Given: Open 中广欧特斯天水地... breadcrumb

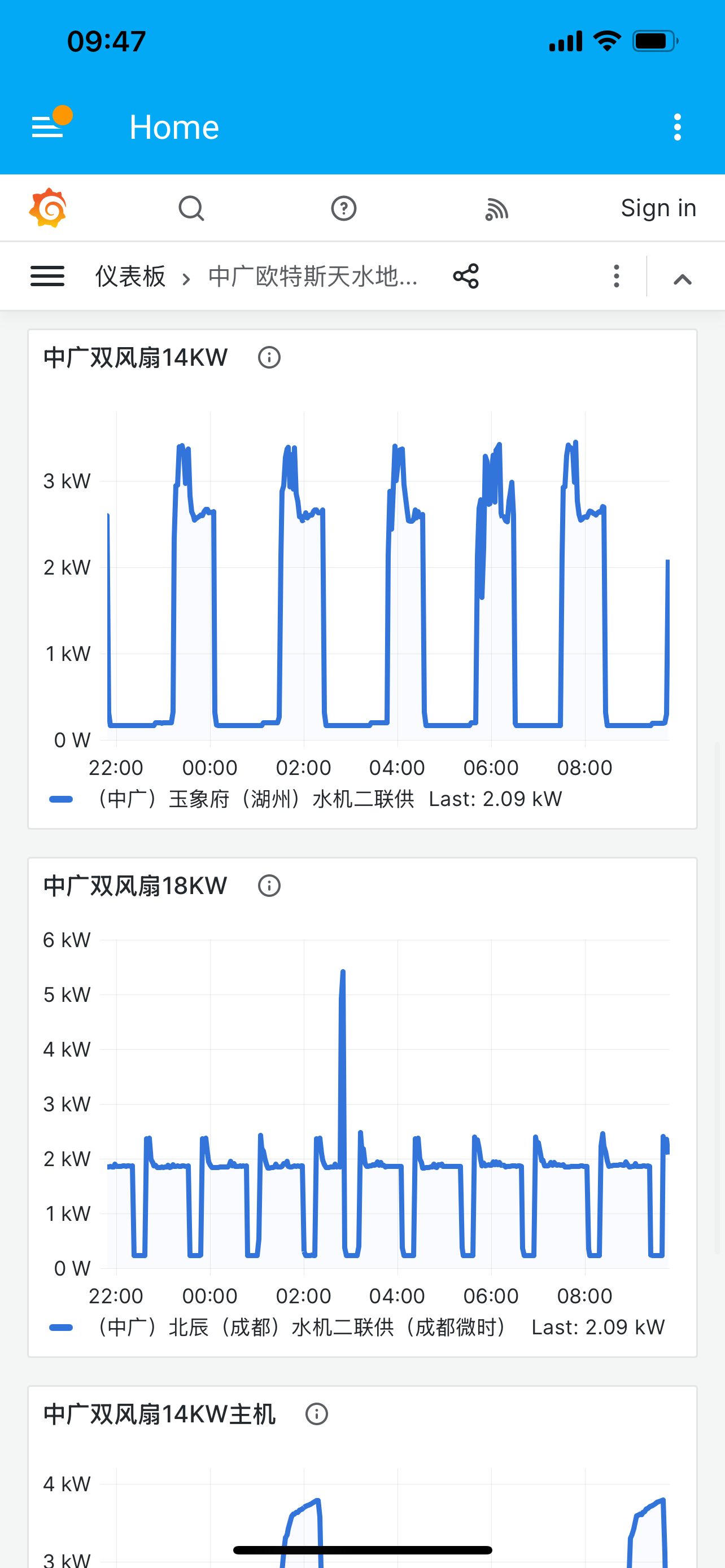Looking at the screenshot, I should pyautogui.click(x=313, y=277).
